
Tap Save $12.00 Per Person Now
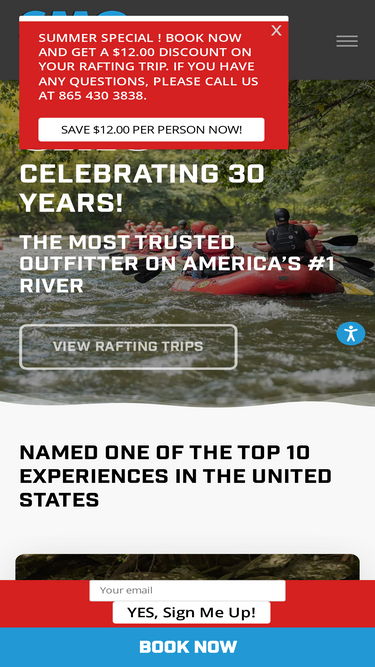151,130
